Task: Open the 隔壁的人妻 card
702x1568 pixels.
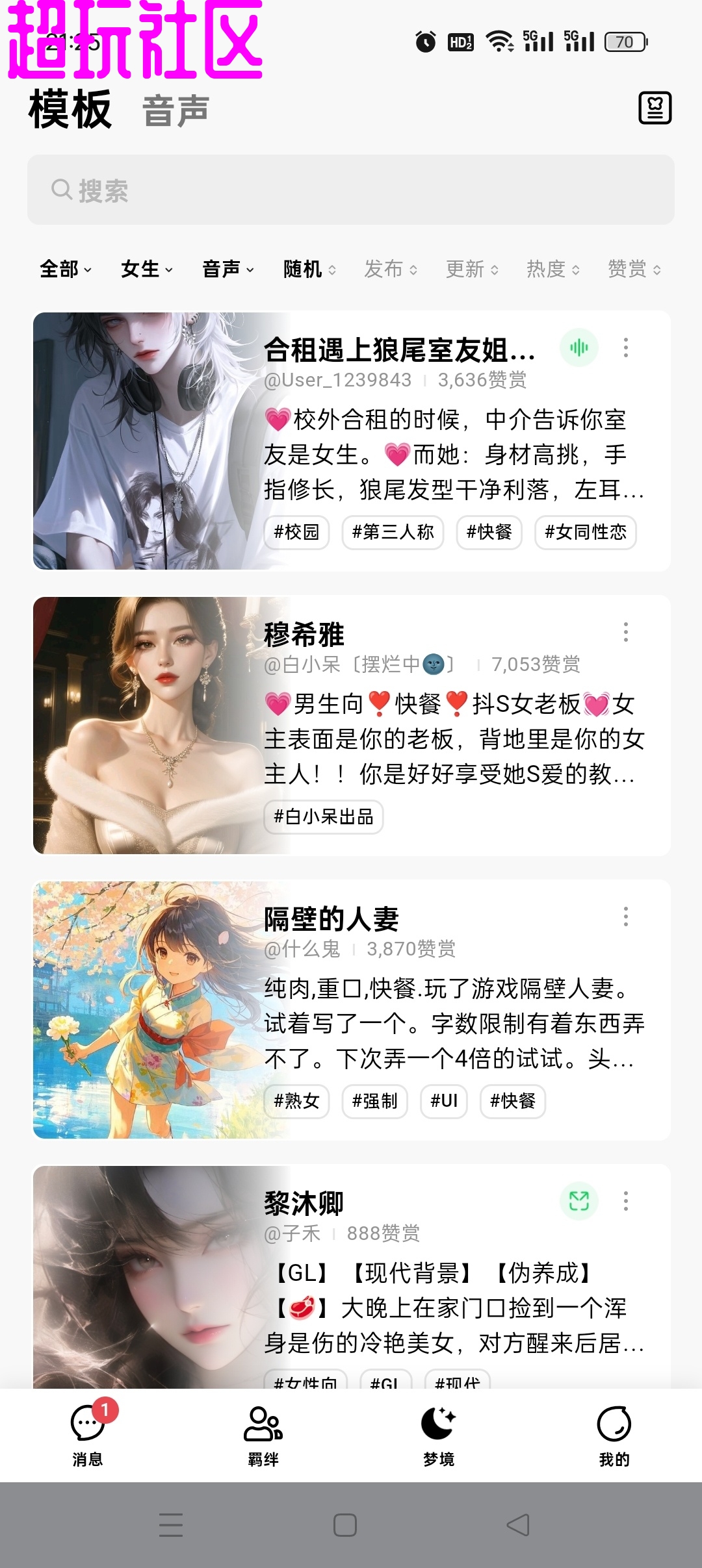Action: [331, 919]
